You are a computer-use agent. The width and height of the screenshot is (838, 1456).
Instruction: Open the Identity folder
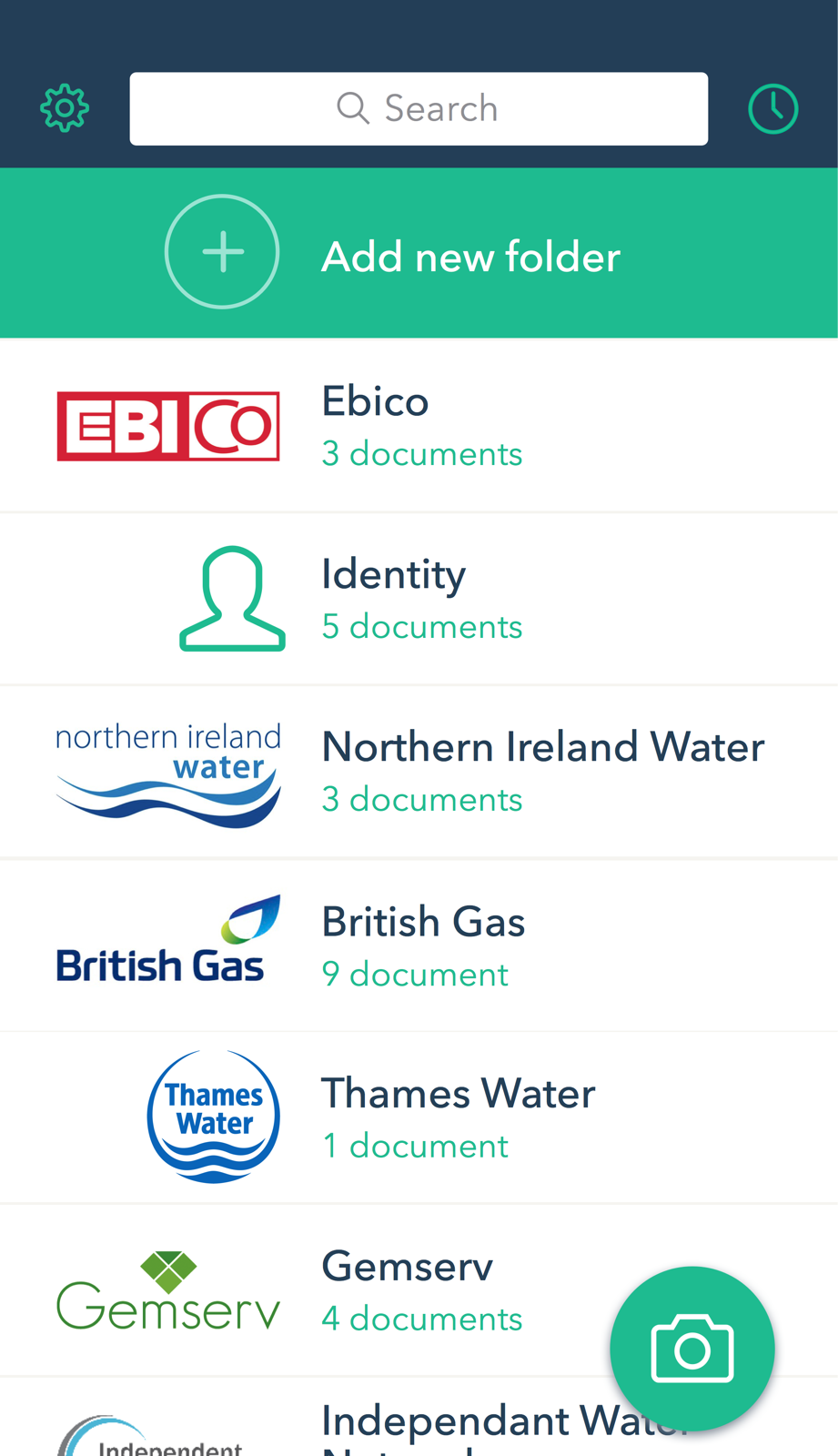click(419, 599)
